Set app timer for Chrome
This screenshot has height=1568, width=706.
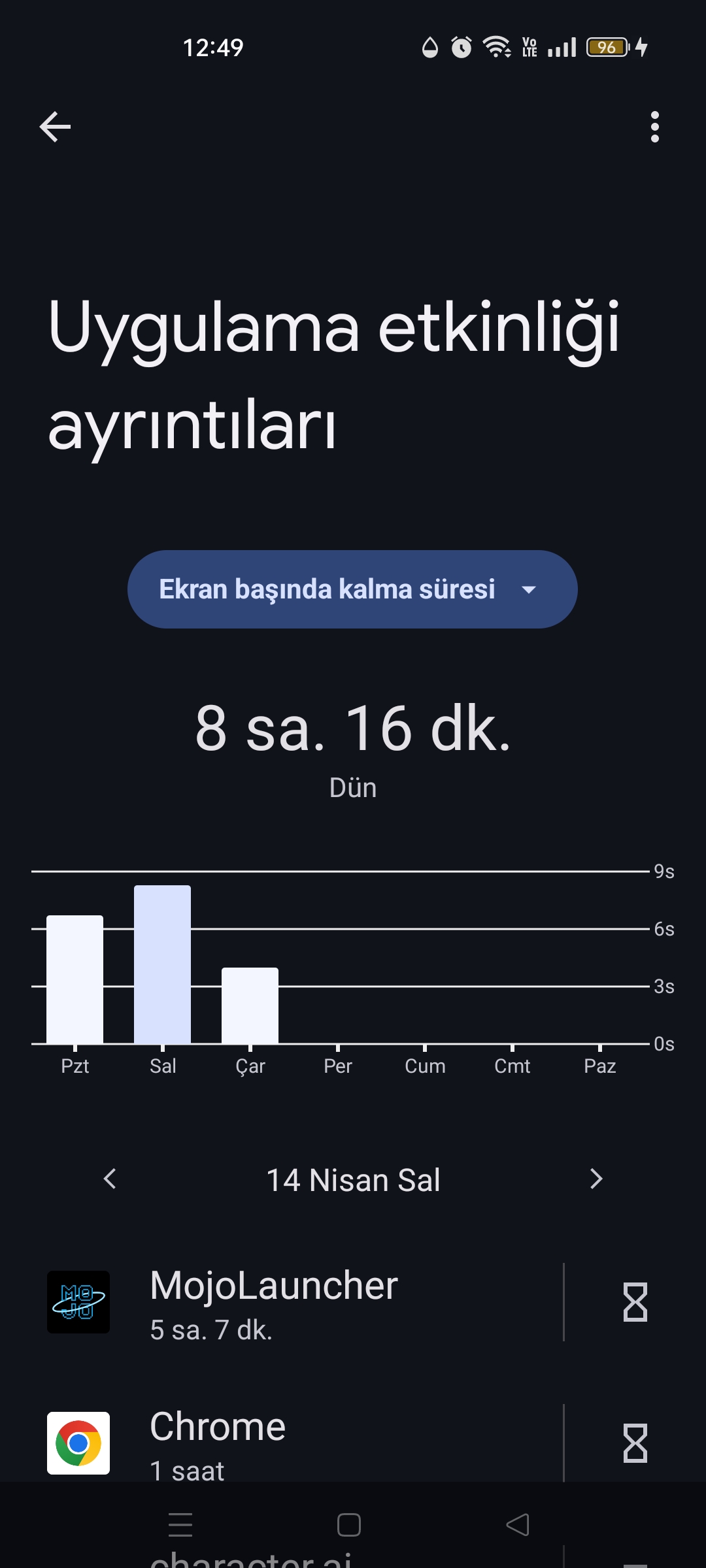635,1443
